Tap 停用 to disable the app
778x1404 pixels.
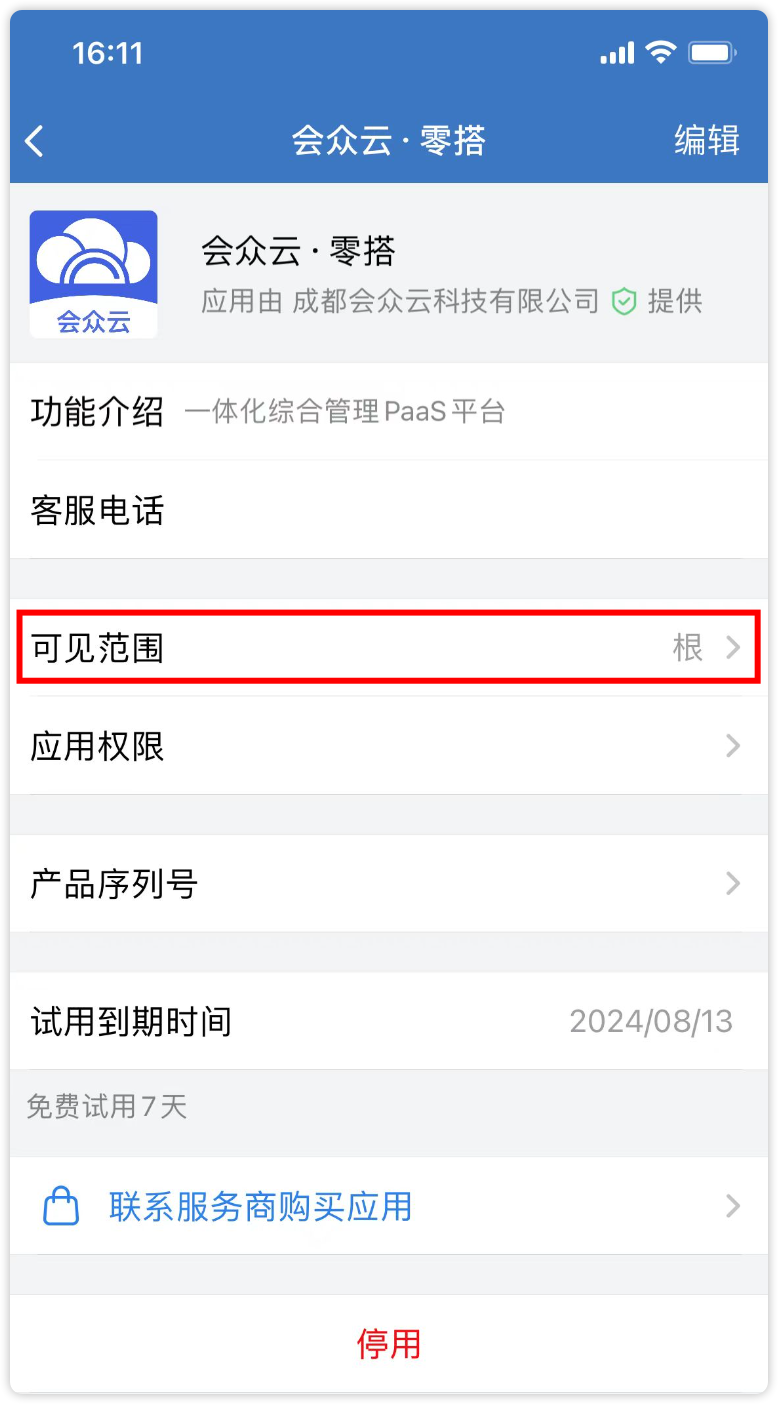tap(388, 1343)
